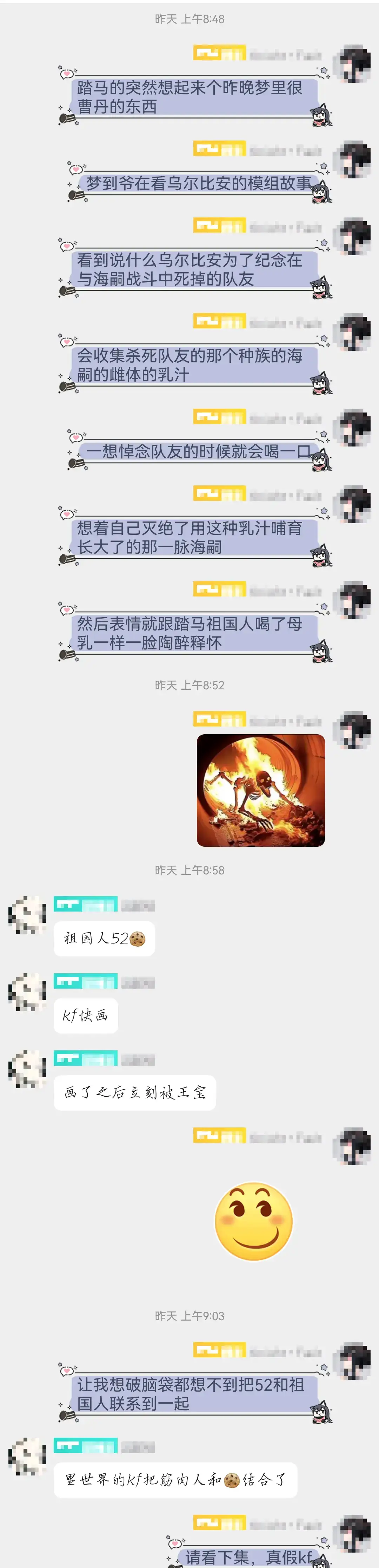Open avatar next to the skeleton image message
Screen dimensions: 379x1568
point(352,729)
